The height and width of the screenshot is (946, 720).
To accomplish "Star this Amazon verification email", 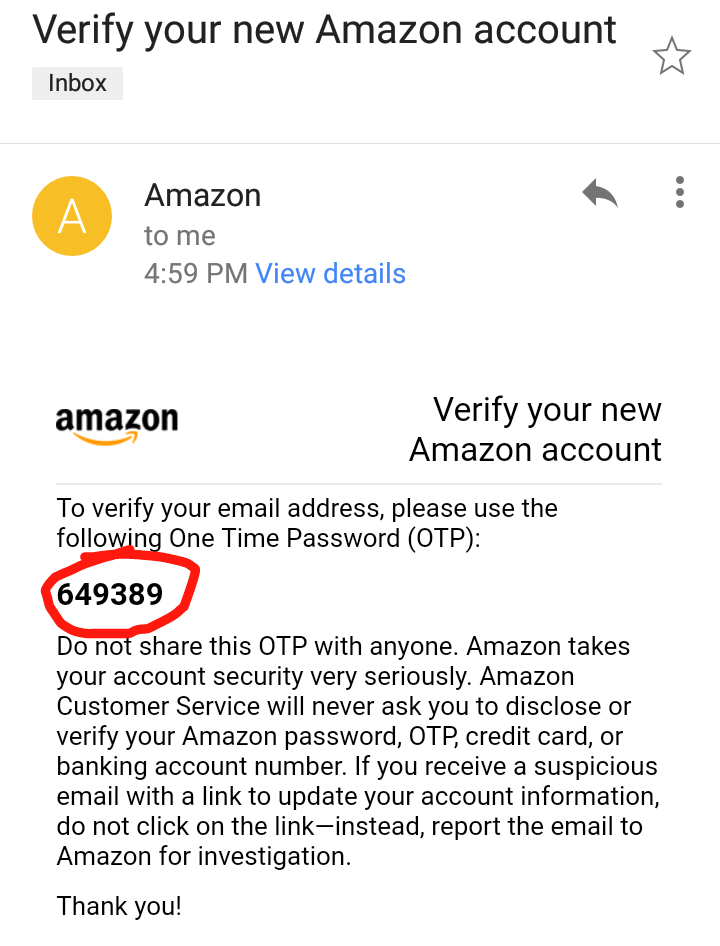I will click(671, 57).
